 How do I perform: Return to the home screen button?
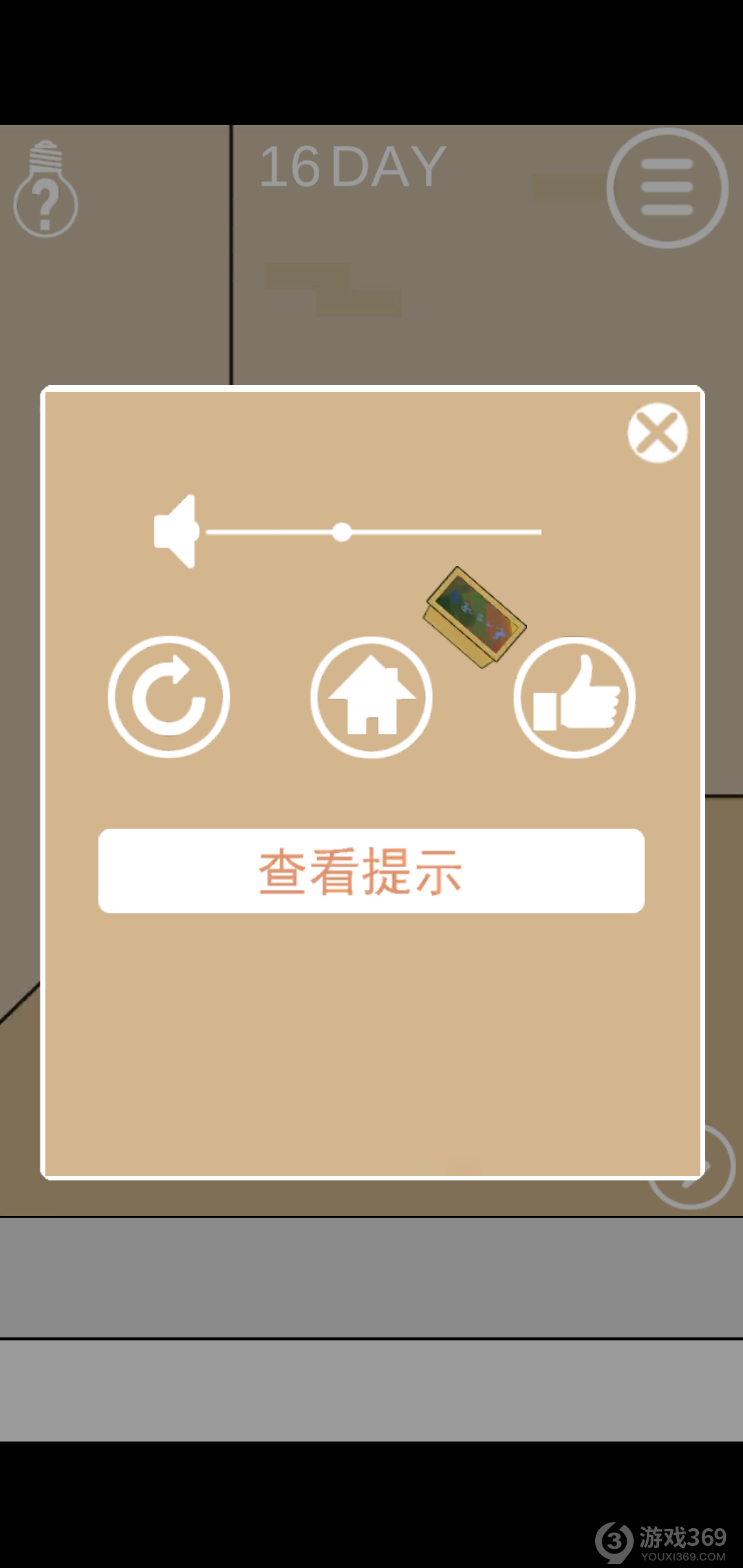[371, 697]
